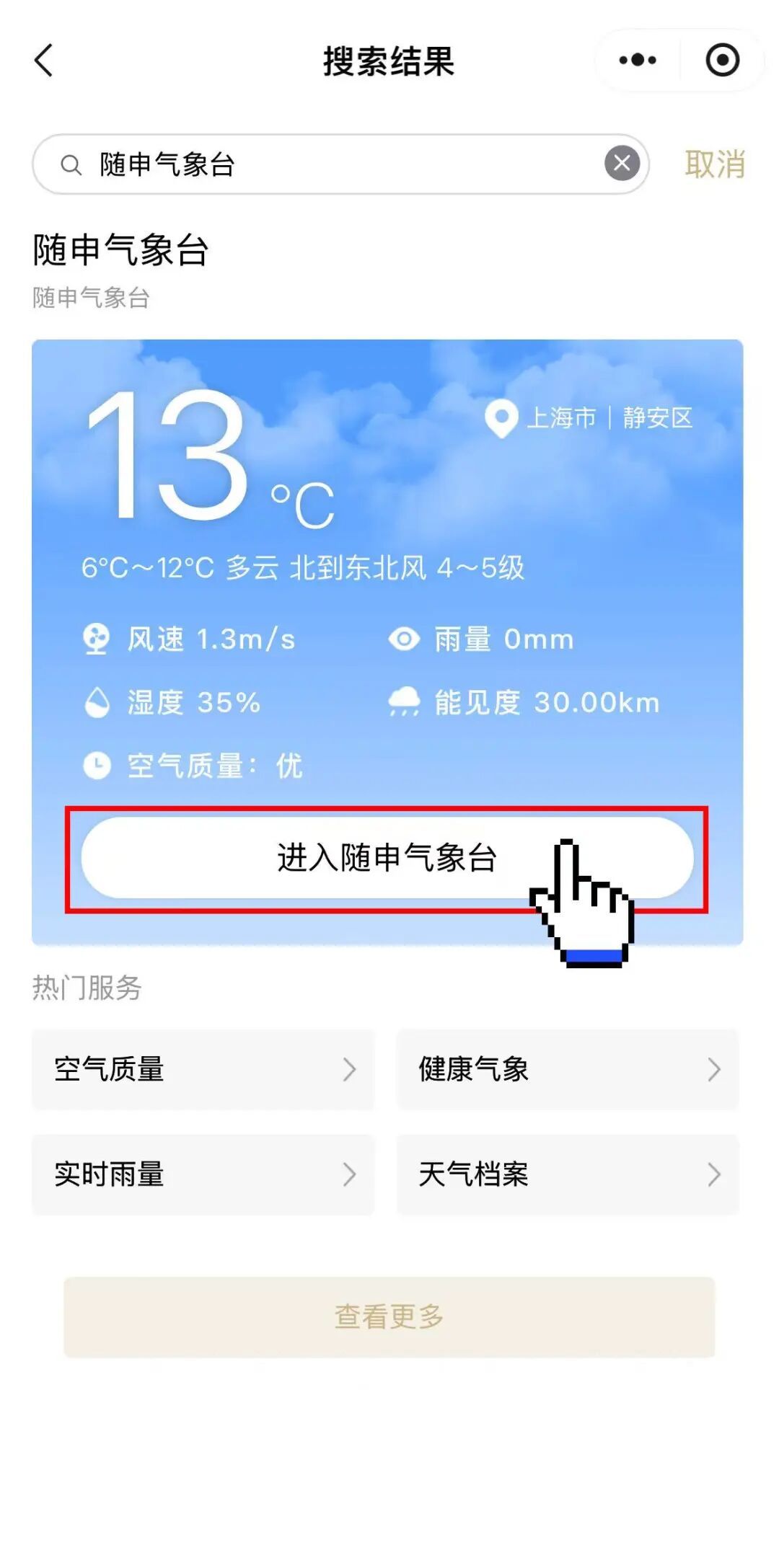Cancel the search with 取消
This screenshot has width=779, height=1568.
pyautogui.click(x=714, y=164)
